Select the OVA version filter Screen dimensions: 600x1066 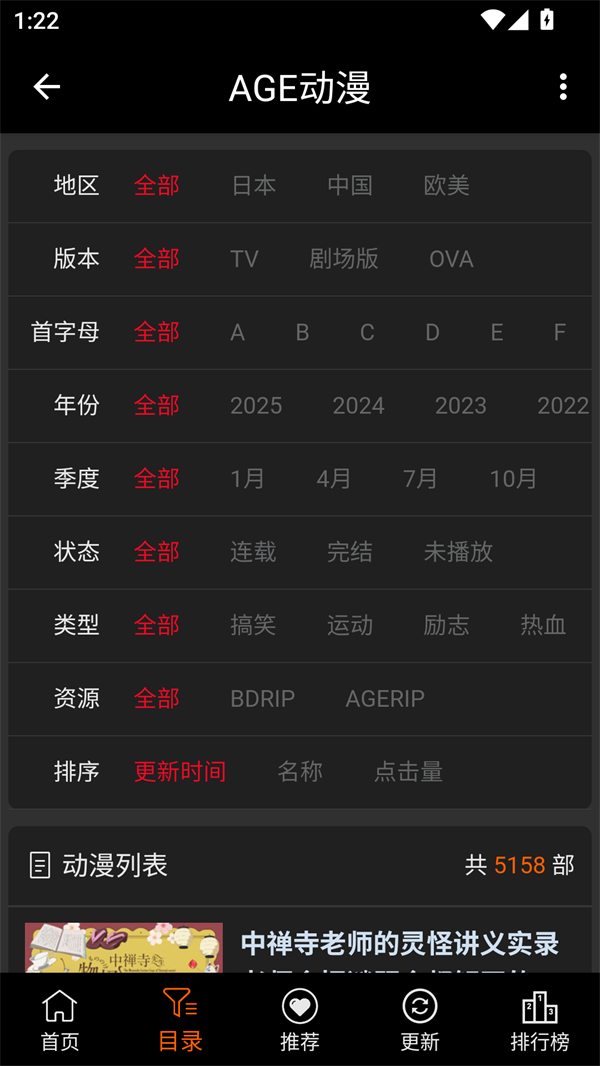coord(451,258)
